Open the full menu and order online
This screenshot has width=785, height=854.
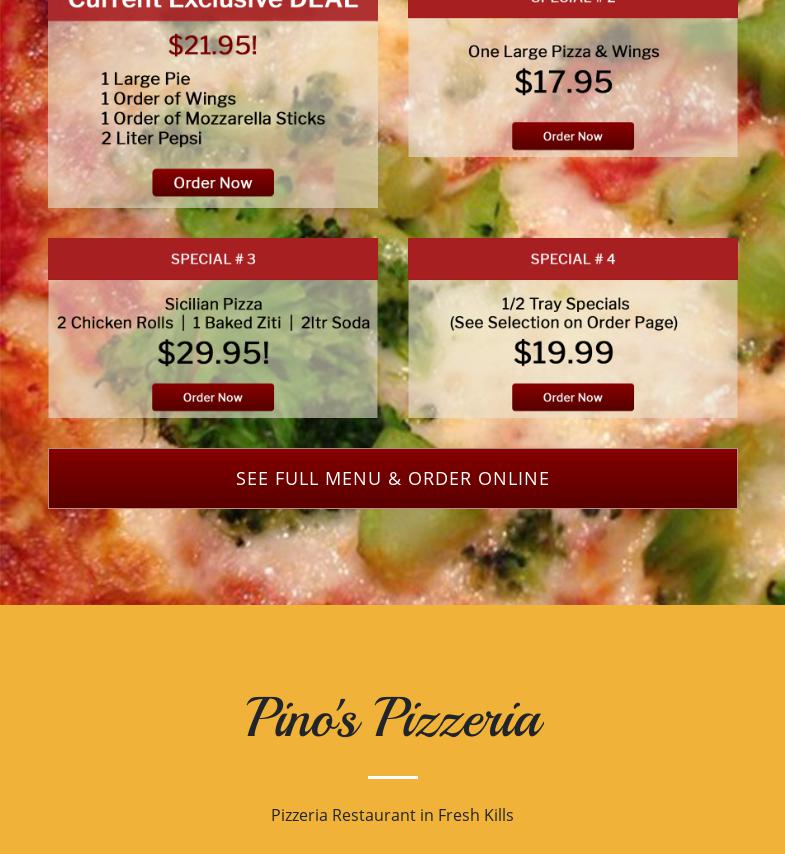[393, 478]
